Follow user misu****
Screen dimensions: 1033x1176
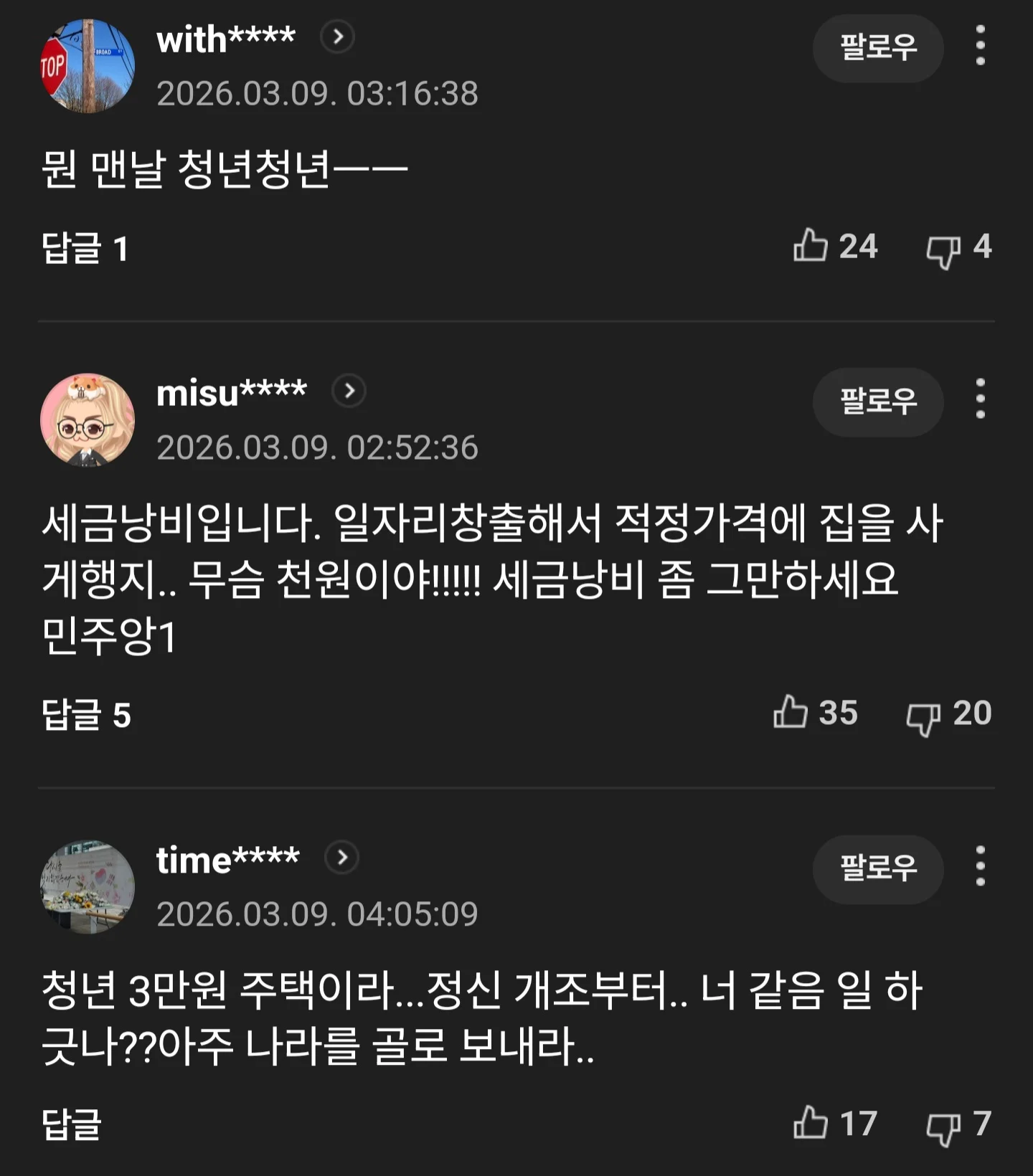click(x=877, y=402)
